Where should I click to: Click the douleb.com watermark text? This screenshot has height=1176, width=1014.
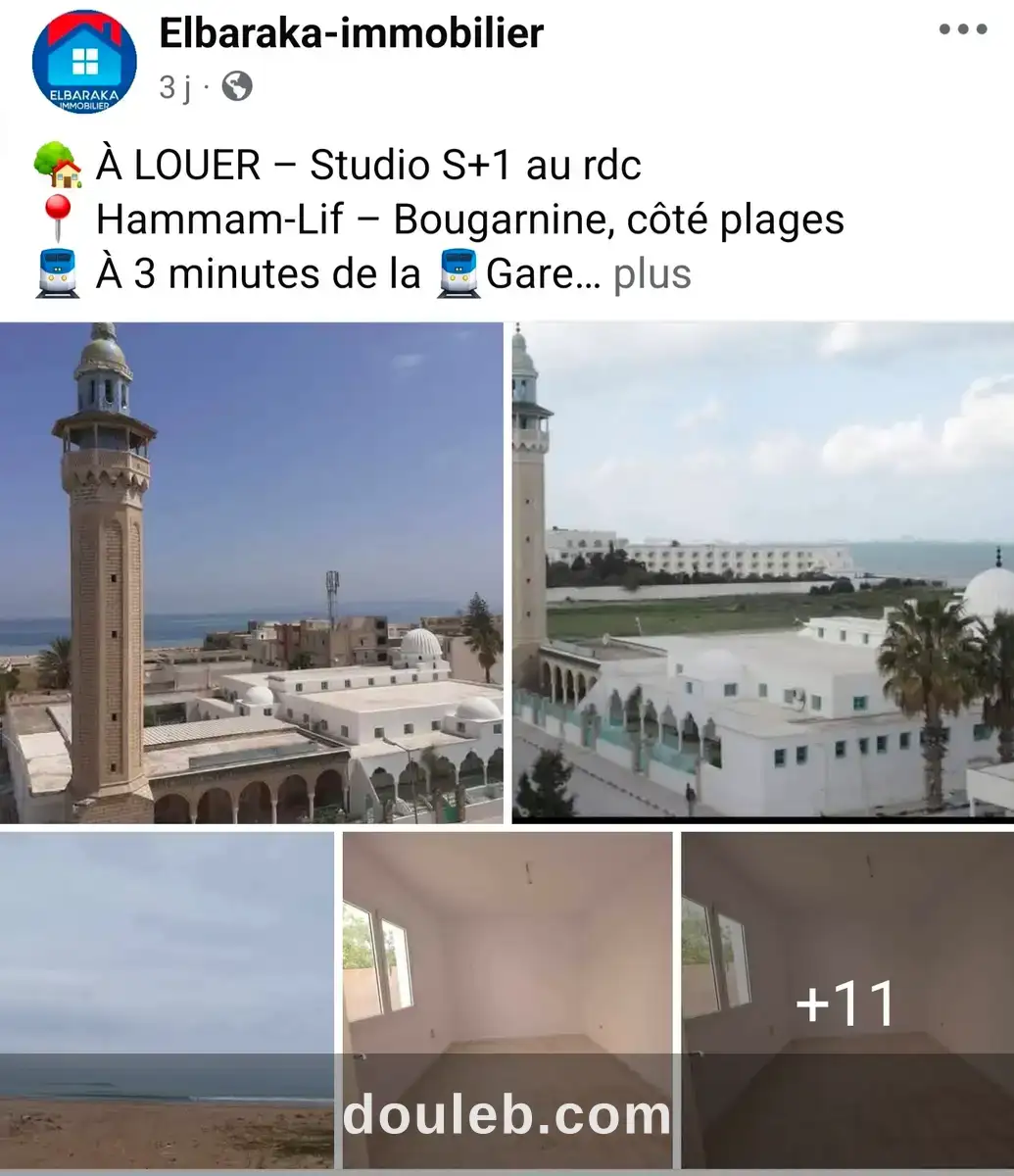tap(507, 1112)
